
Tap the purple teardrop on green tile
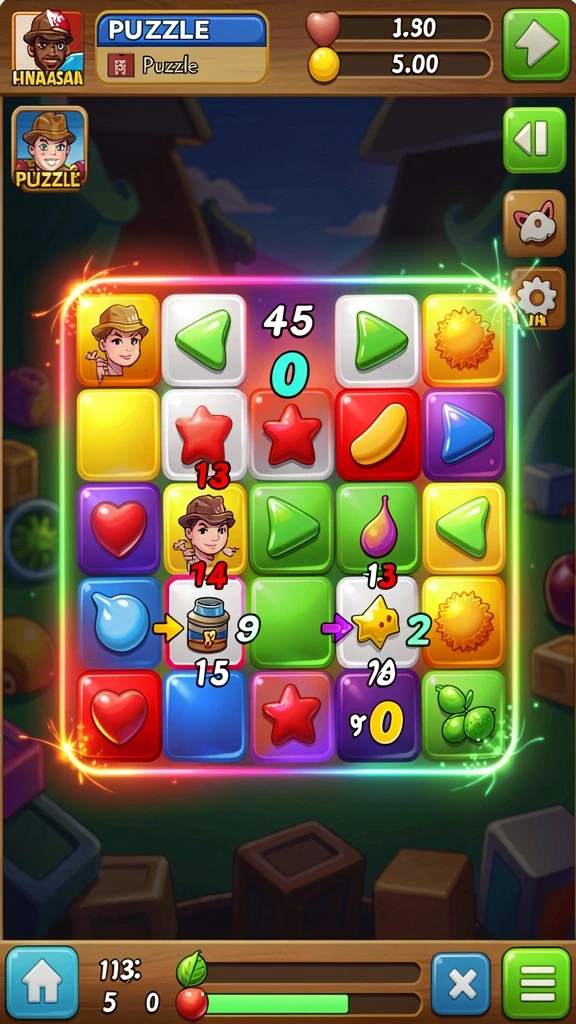tap(377, 528)
